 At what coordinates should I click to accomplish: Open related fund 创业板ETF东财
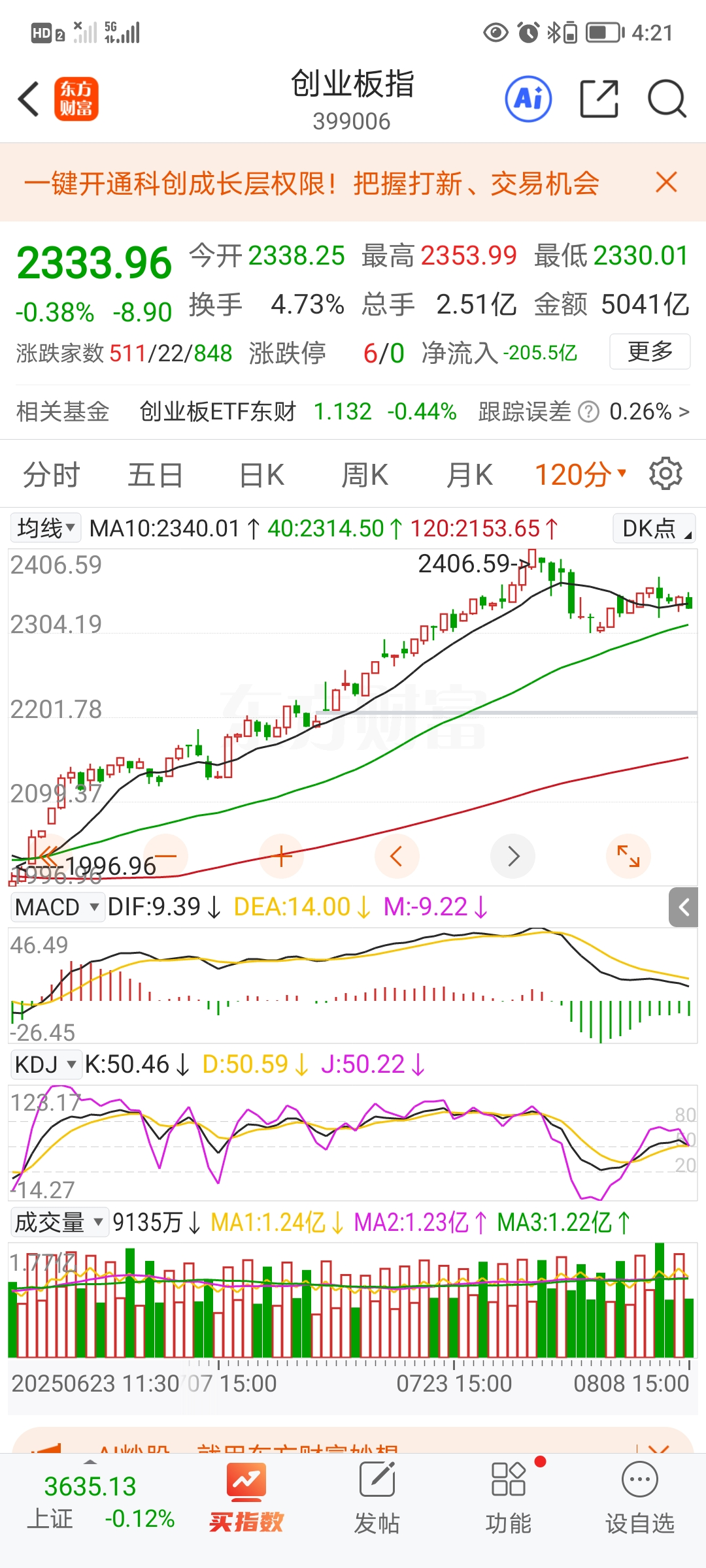point(218,412)
